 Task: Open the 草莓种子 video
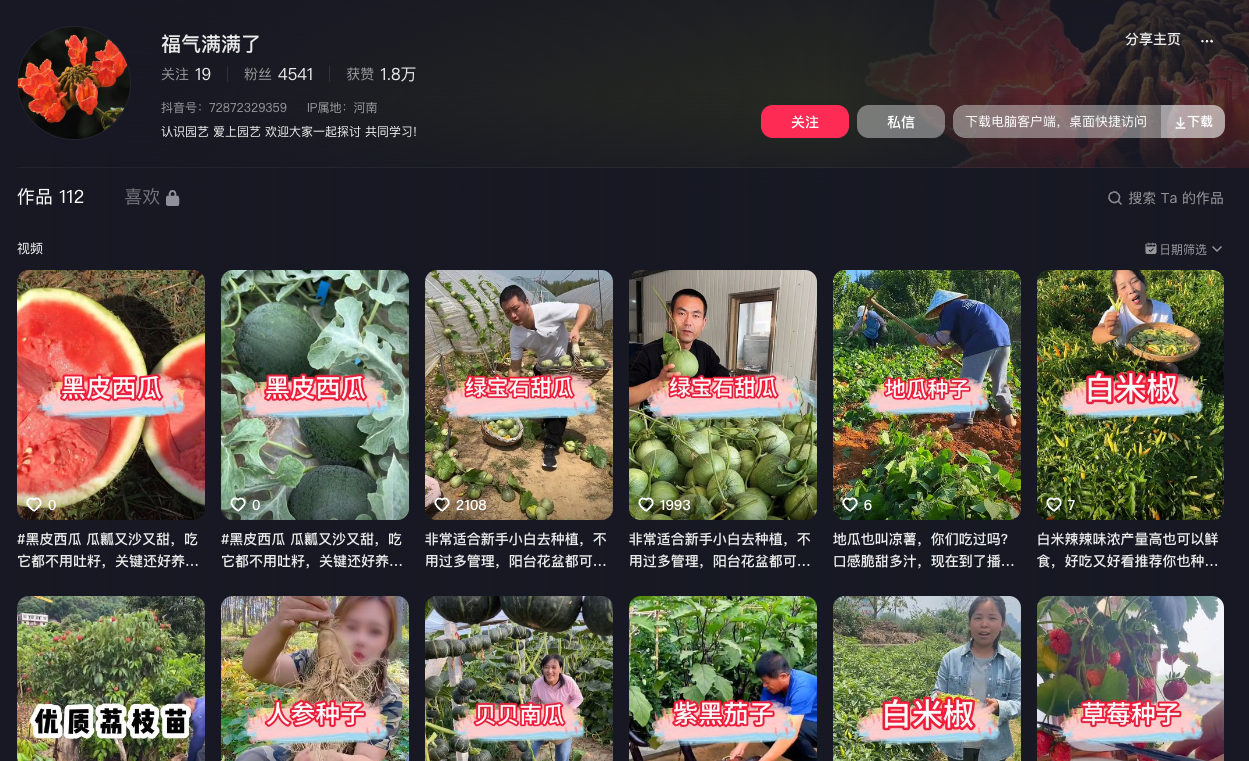click(1130, 678)
